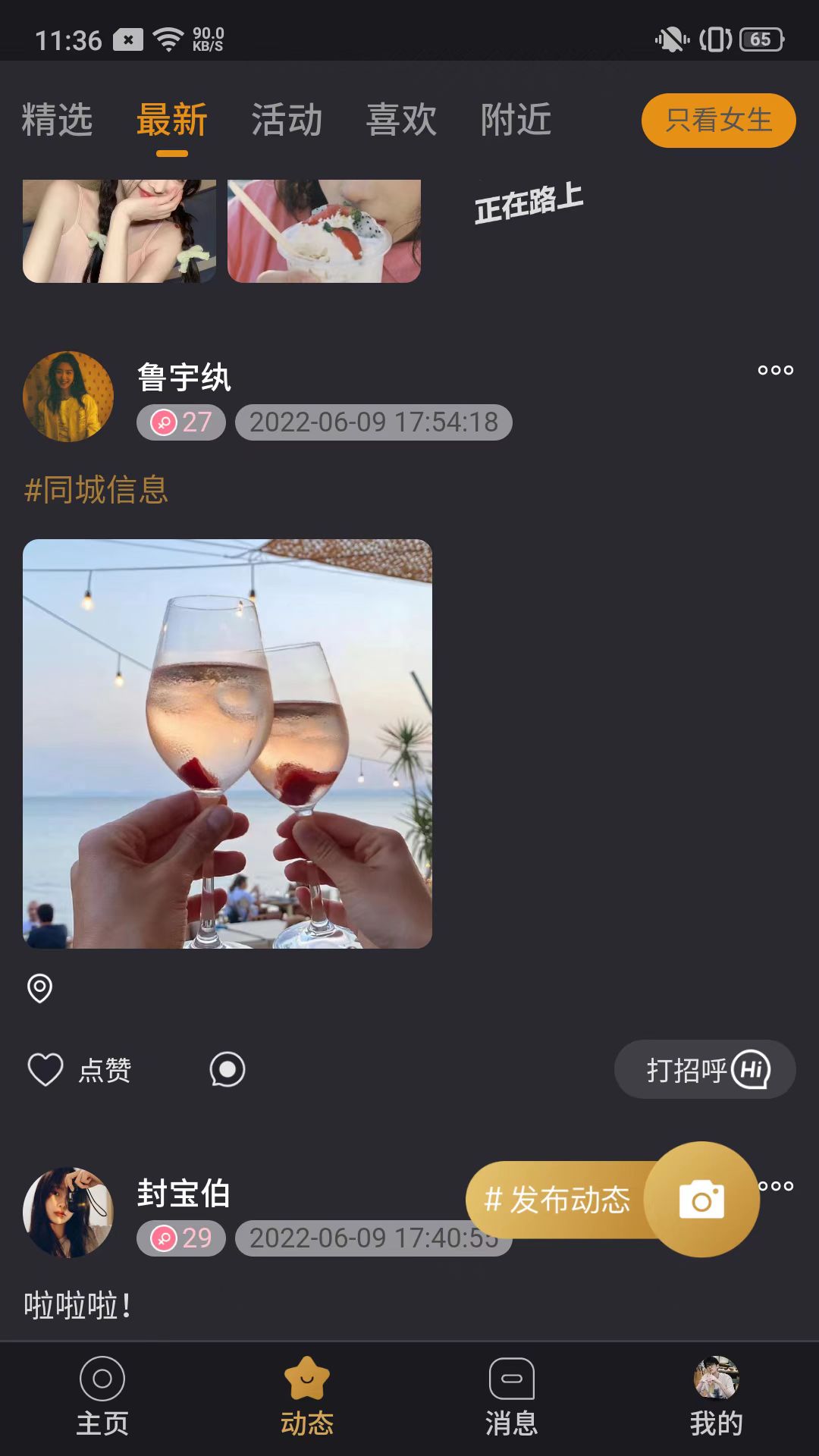This screenshot has height=1456, width=819.
Task: Open the dessert cup photo
Action: coord(324,231)
